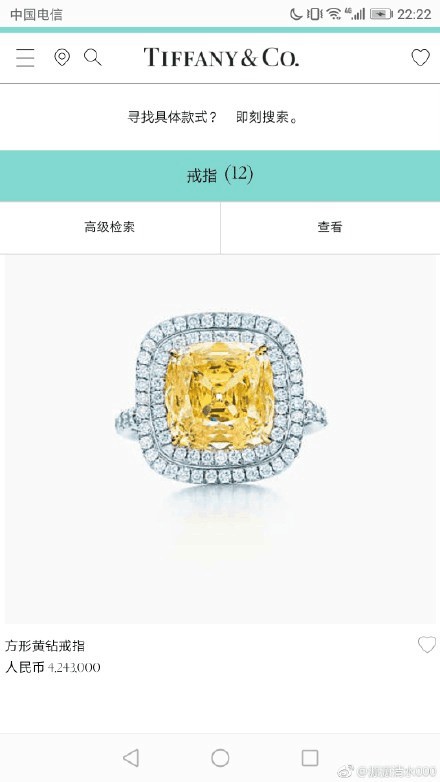
Task: Open the recent apps overview
Action: pos(310,758)
